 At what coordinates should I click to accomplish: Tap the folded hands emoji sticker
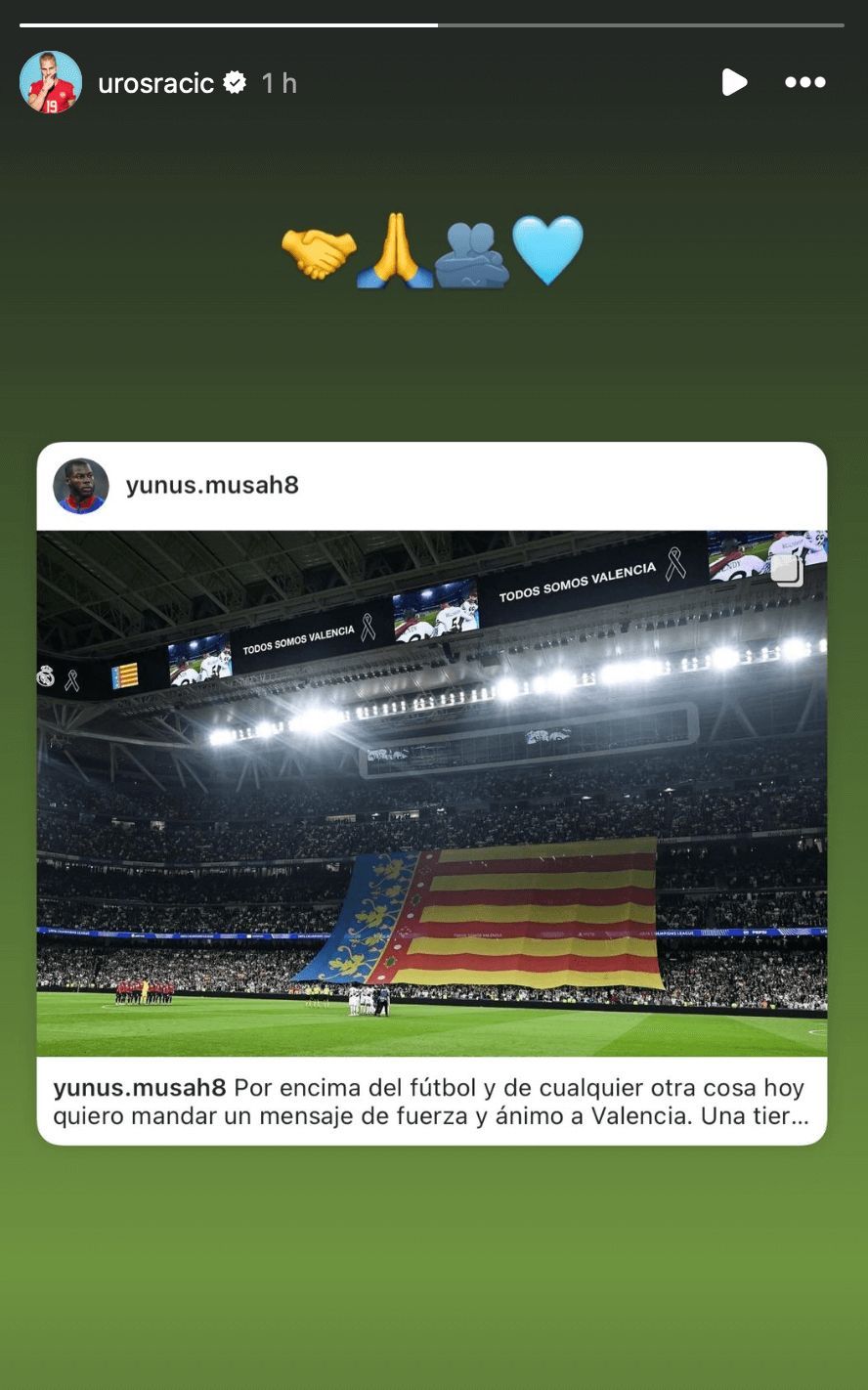[397, 251]
